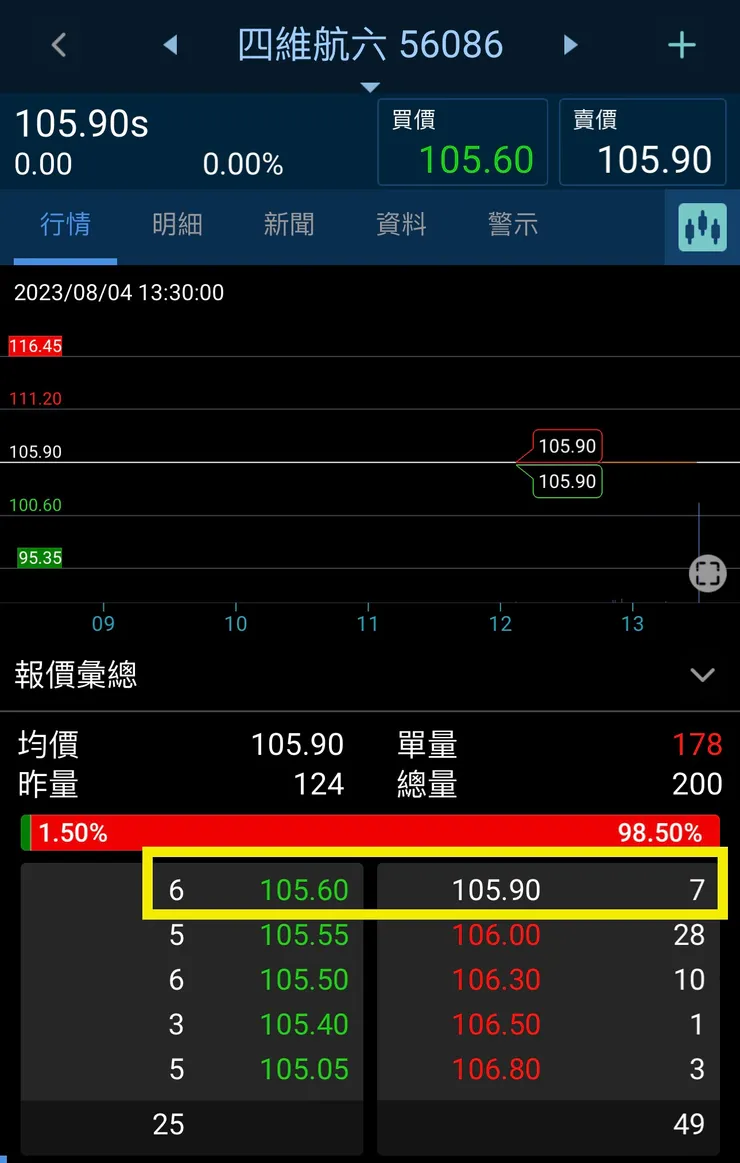The height and width of the screenshot is (1163, 740).
Task: Open the candlestick chart view icon
Action: point(701,227)
